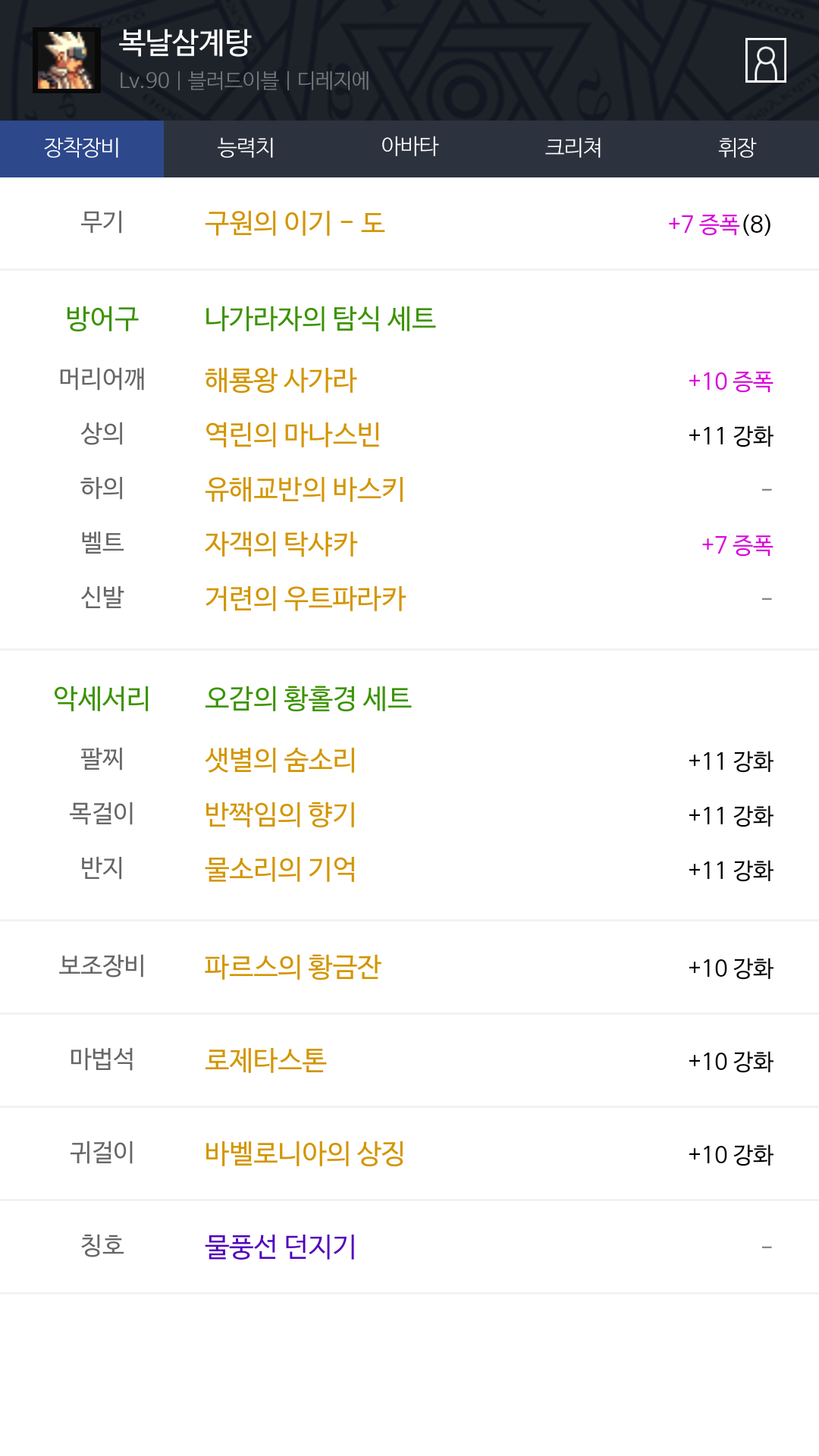View the 로제타스톤 magic stone
819x1456 pixels.
tap(265, 1060)
